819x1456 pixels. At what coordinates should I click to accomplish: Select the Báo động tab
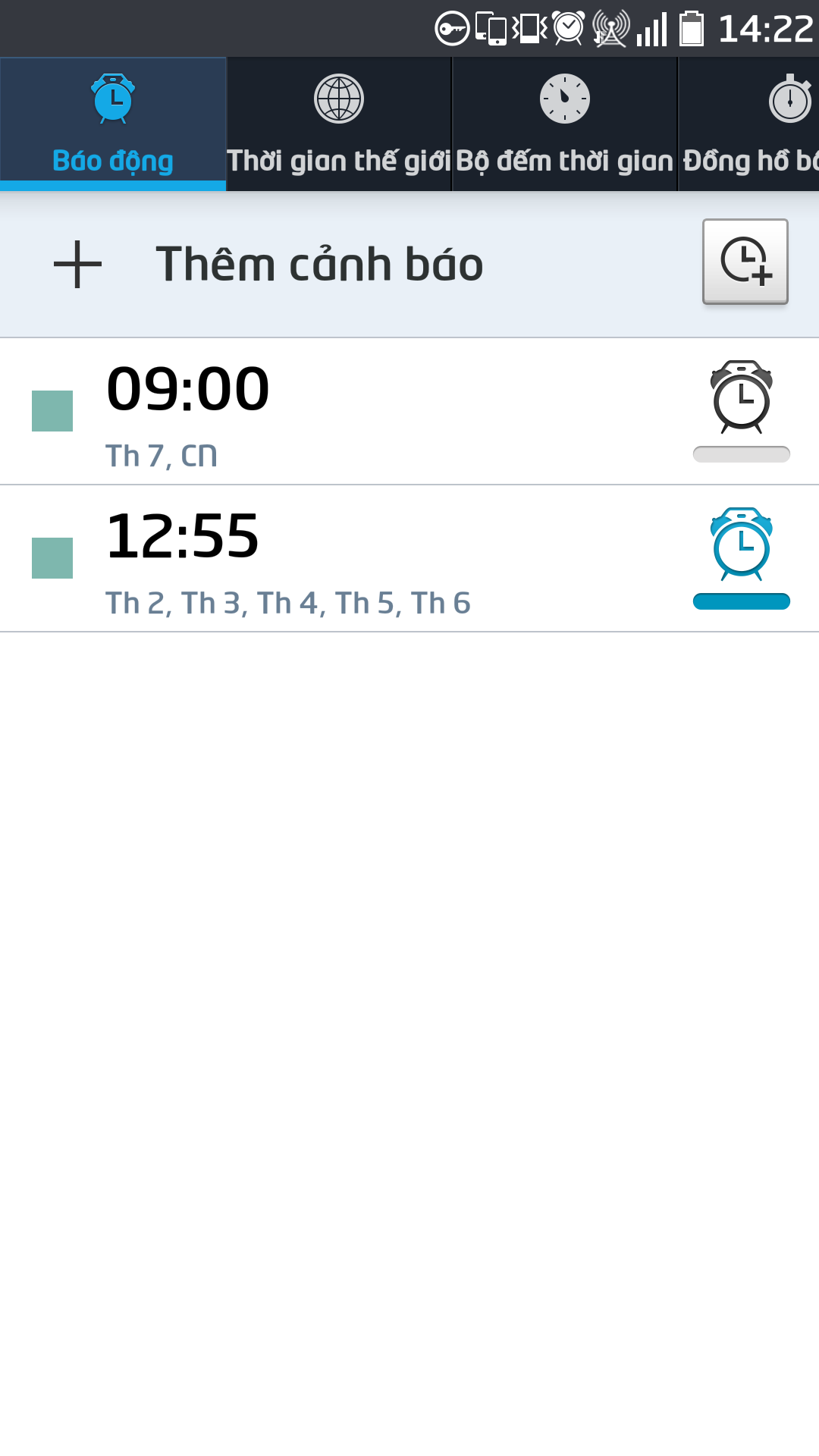(x=113, y=124)
